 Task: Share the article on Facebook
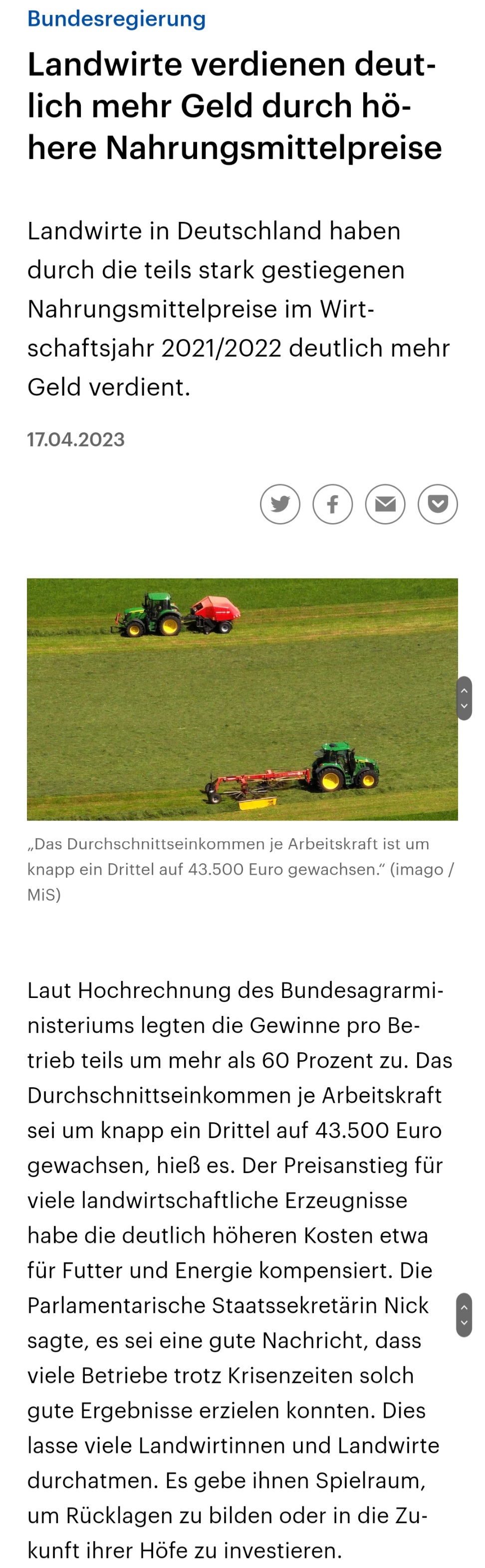tap(332, 504)
